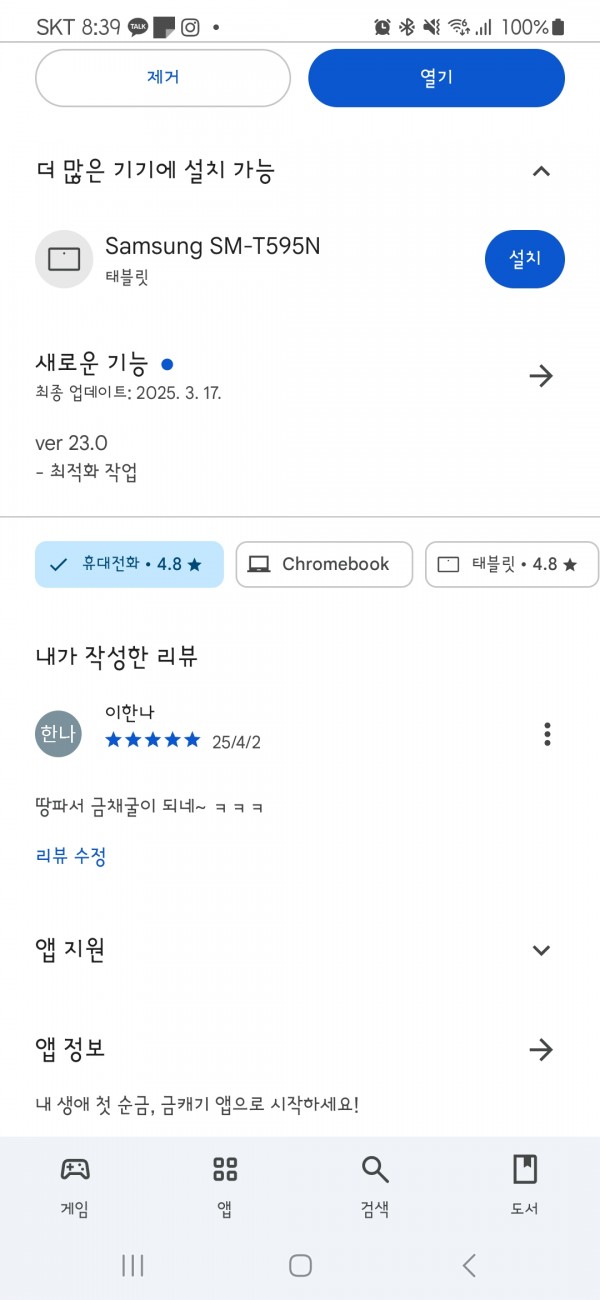600x1300 pixels.
Task: Install on Samsung SM-T595N tablet
Action: coord(525,259)
